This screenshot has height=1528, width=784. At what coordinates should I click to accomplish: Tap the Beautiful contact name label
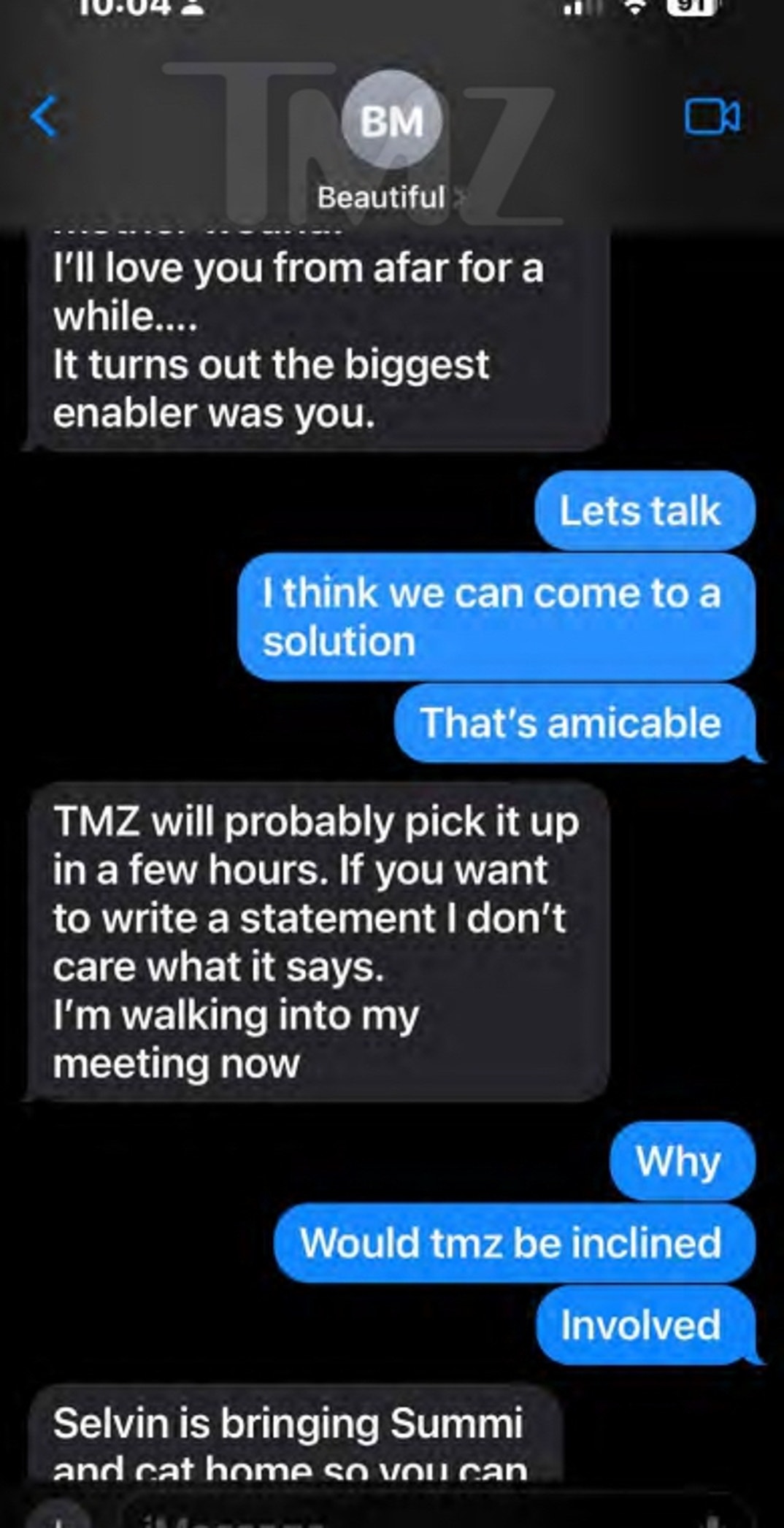(x=380, y=196)
